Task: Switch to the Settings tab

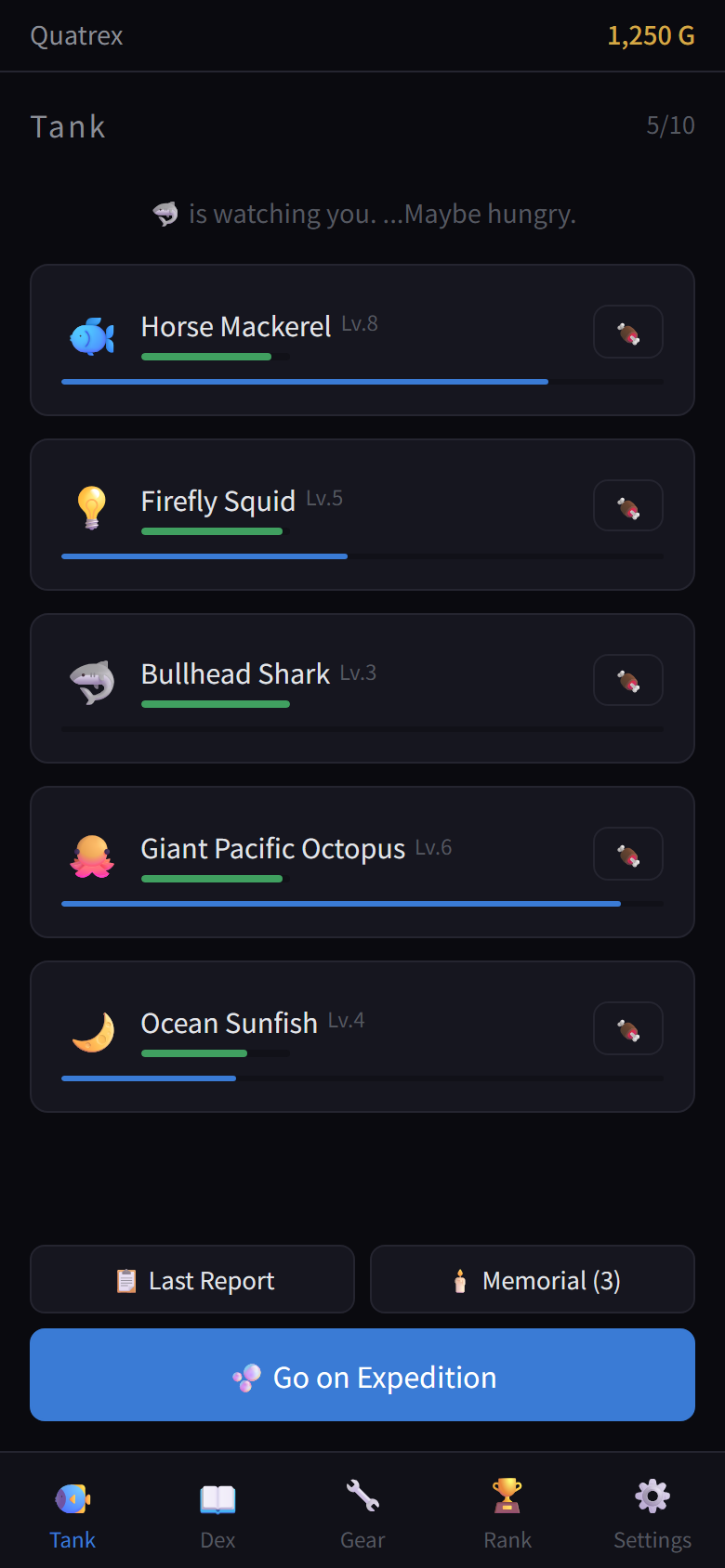Action: tap(652, 1514)
